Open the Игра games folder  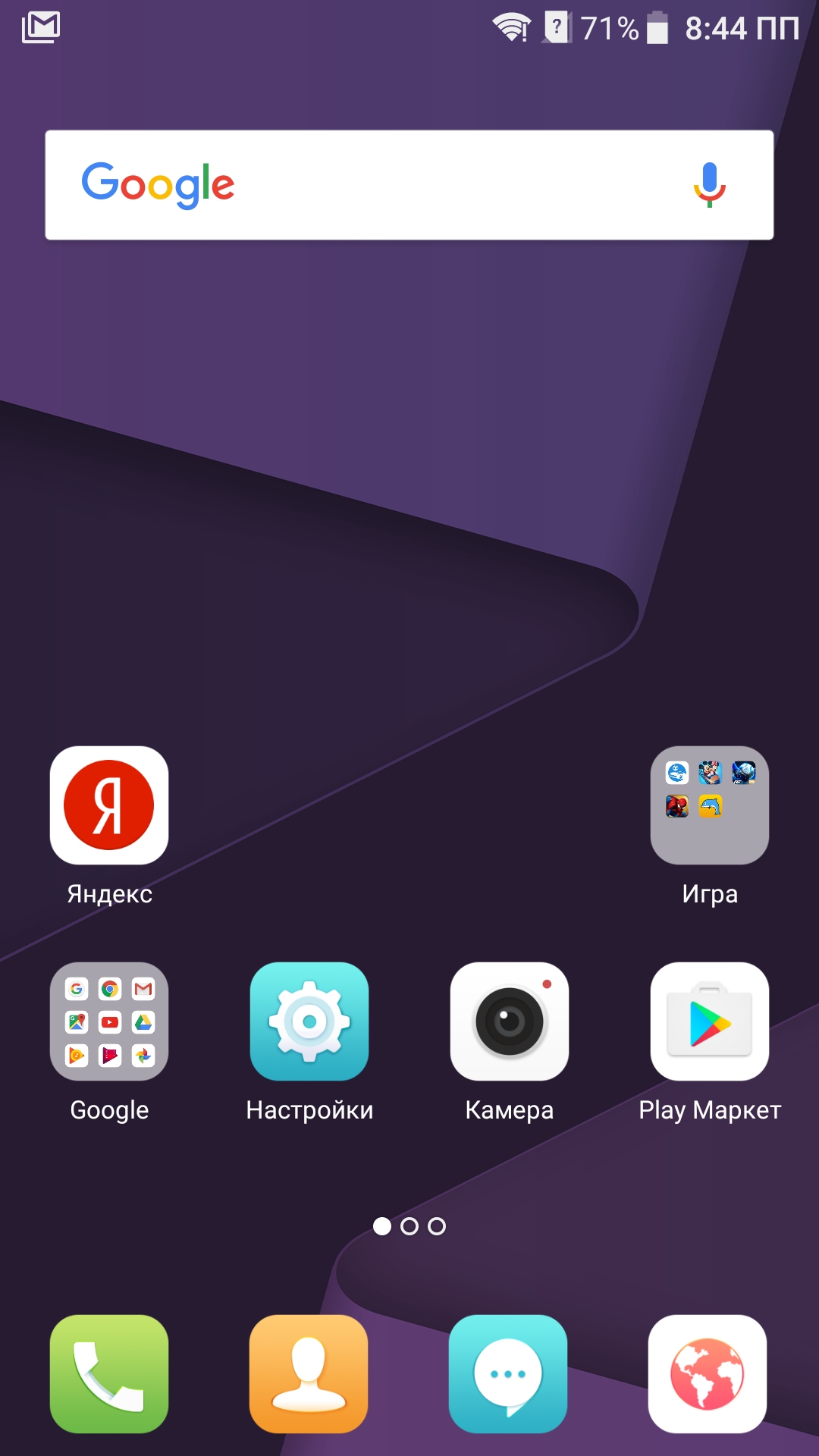point(710,805)
